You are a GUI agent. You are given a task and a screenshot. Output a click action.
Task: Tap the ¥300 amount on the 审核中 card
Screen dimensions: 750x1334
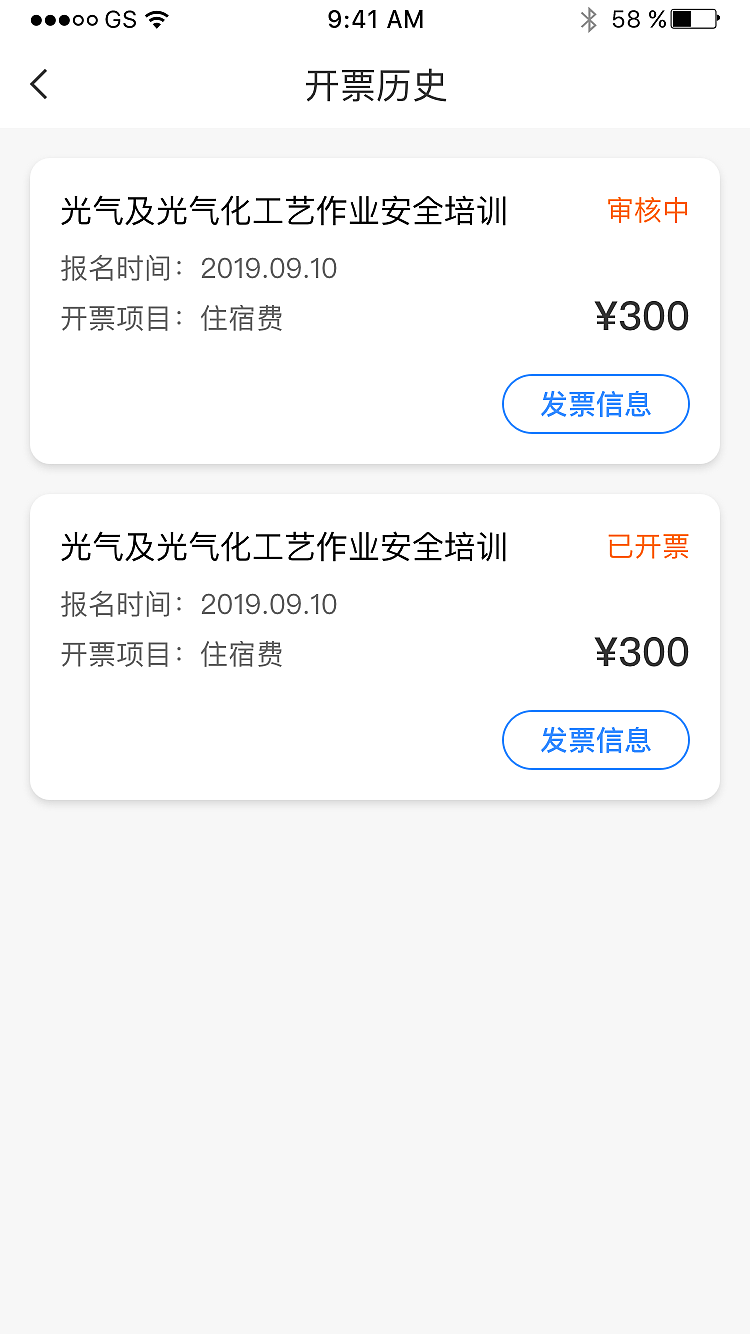click(643, 315)
